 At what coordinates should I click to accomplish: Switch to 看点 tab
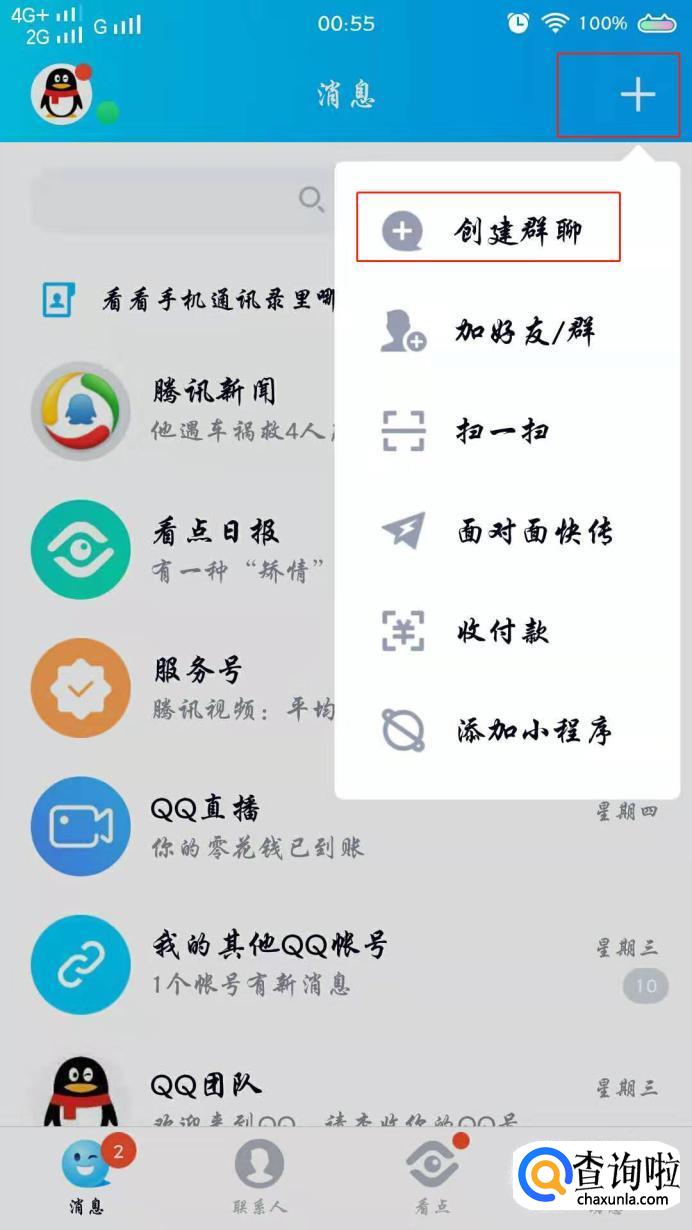point(432,1178)
